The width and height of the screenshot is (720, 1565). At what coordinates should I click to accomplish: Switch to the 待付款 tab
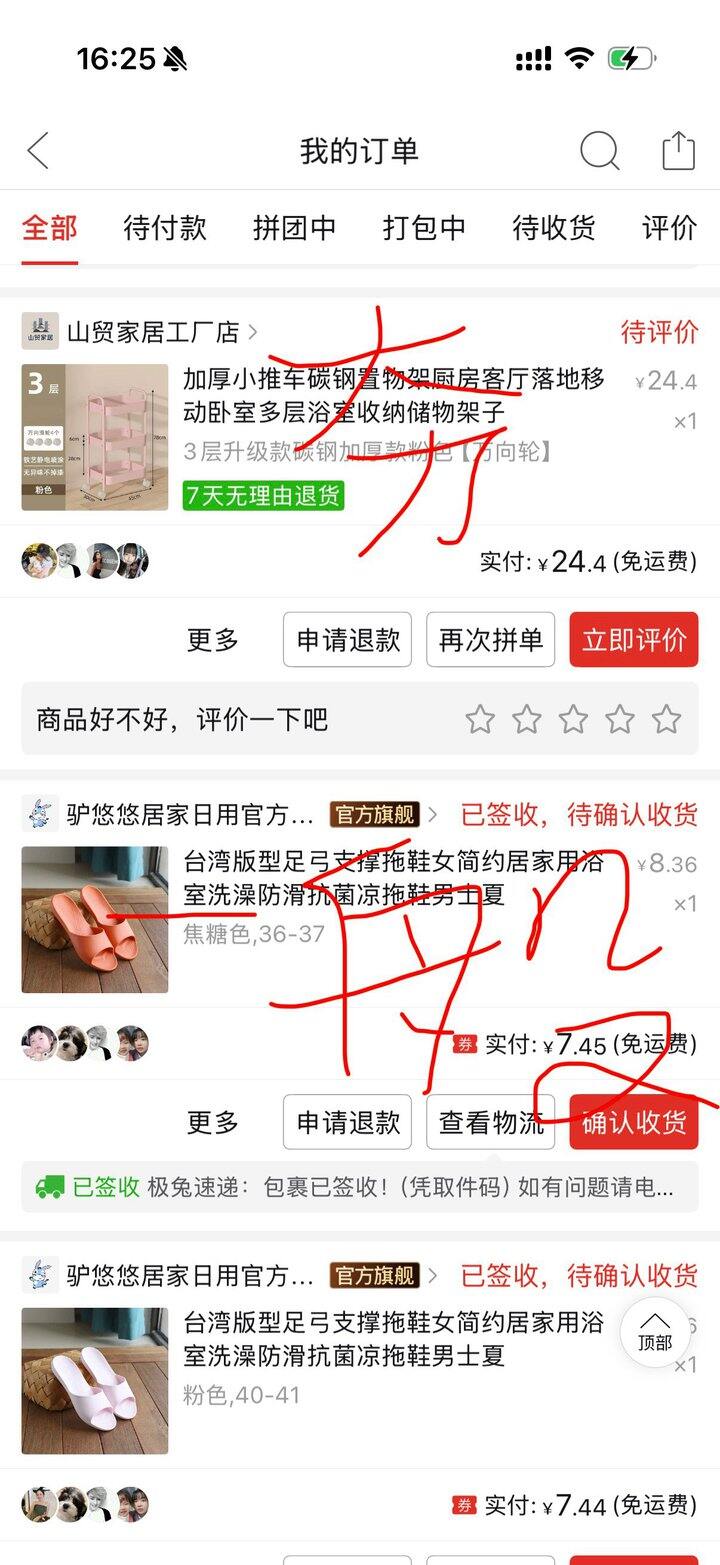[x=165, y=228]
